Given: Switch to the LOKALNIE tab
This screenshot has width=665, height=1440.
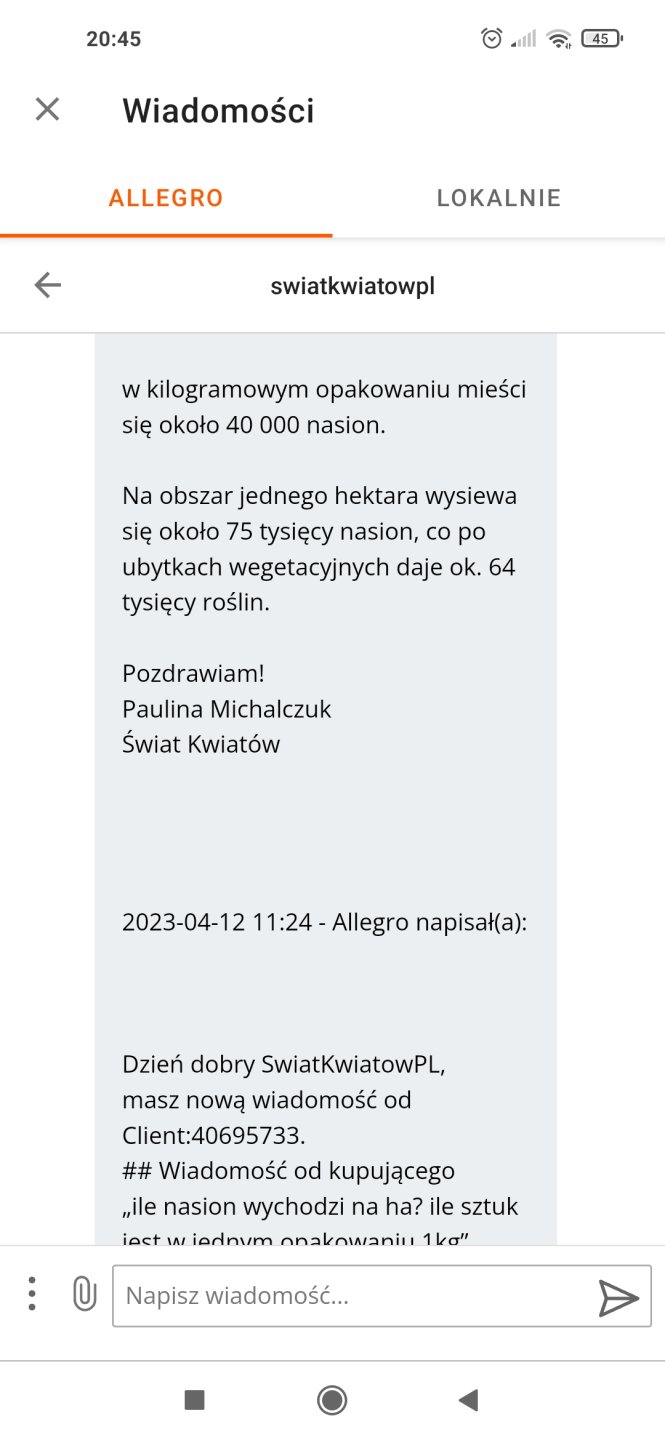Looking at the screenshot, I should (x=498, y=197).
